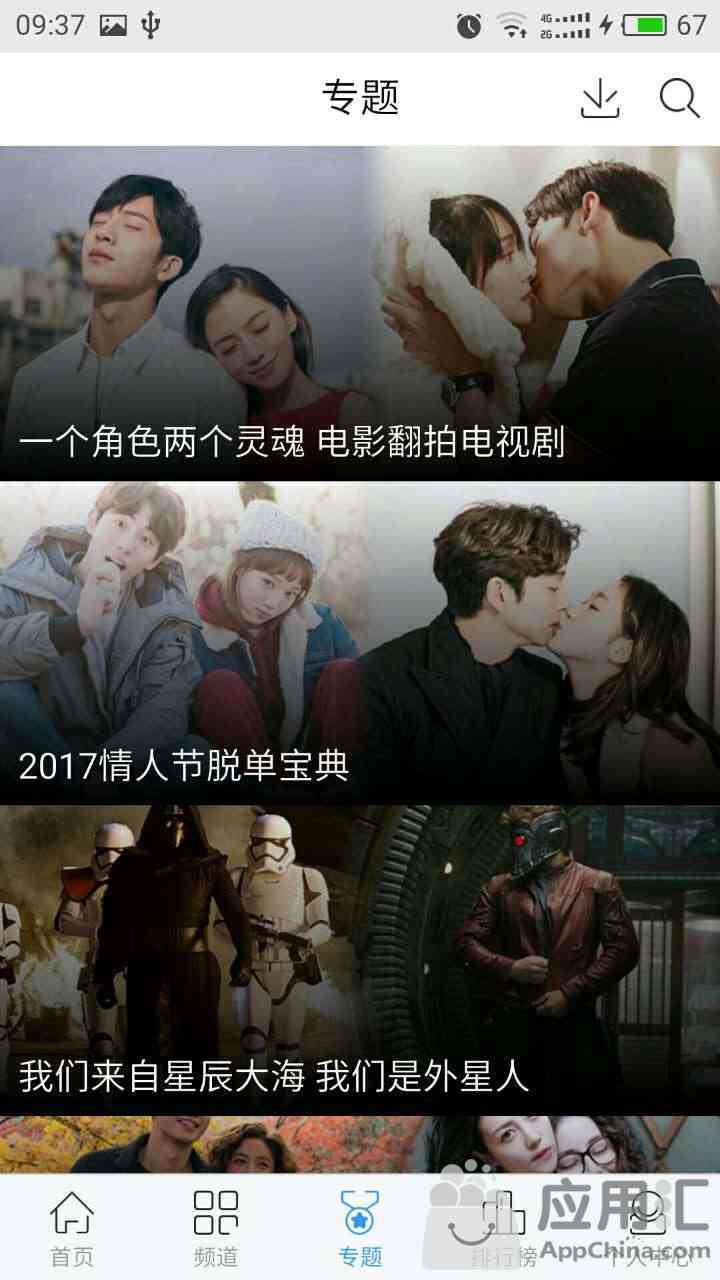Open the 一个角色两个灵魂 电影翻拍电视剧 topic
The image size is (720, 1280).
tap(360, 313)
